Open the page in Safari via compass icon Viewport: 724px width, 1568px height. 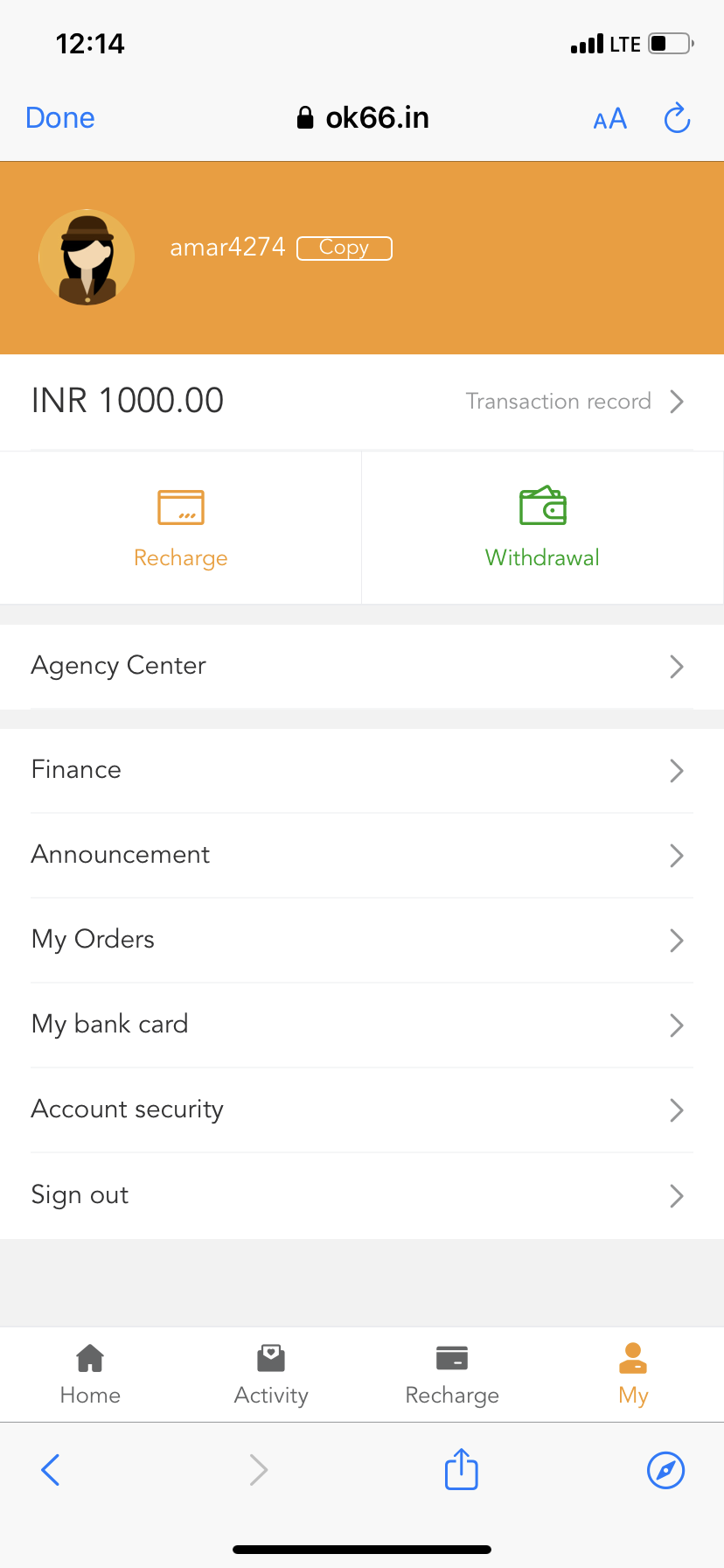point(665,1470)
